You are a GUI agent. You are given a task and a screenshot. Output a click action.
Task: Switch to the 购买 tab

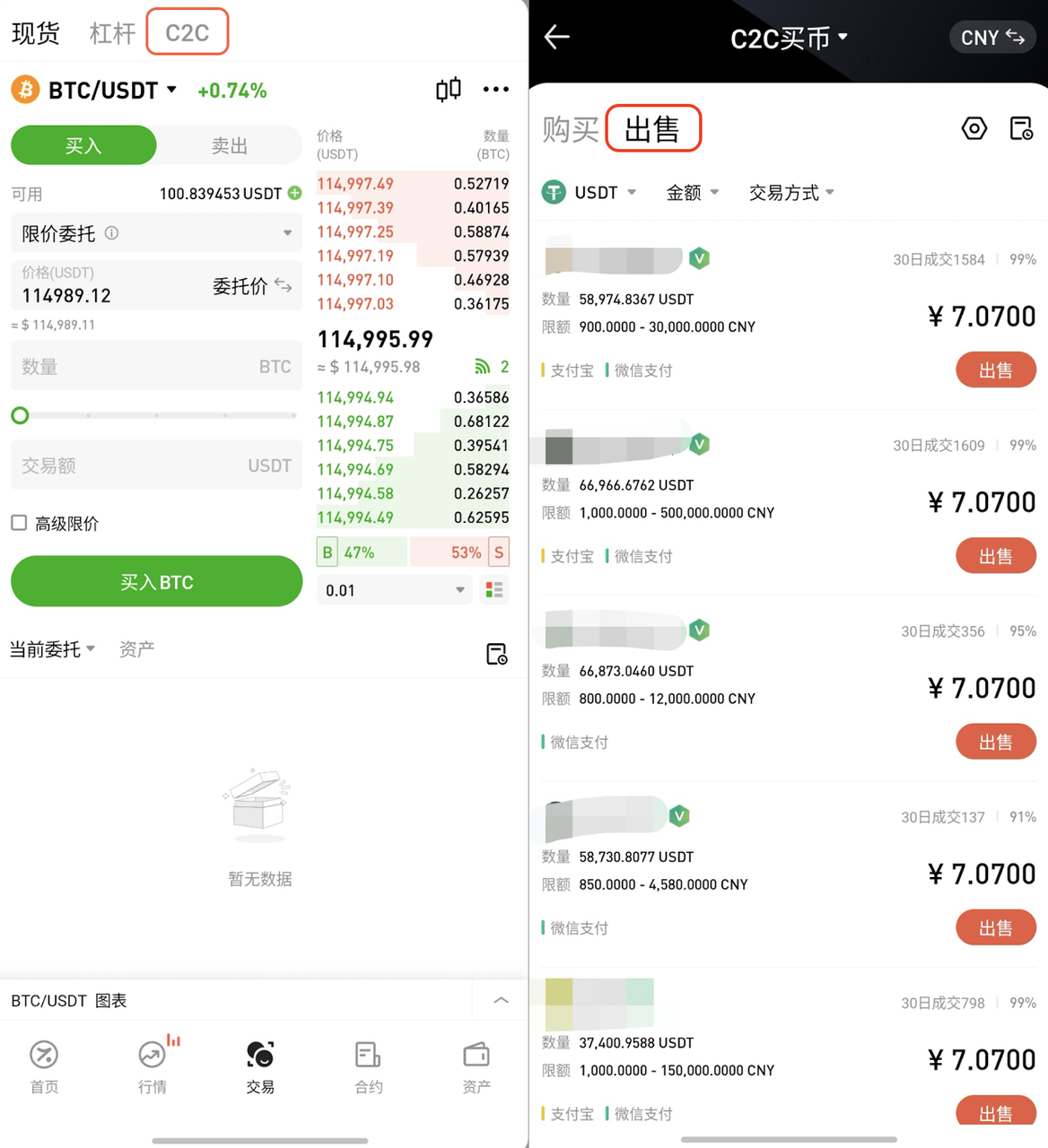coord(570,129)
